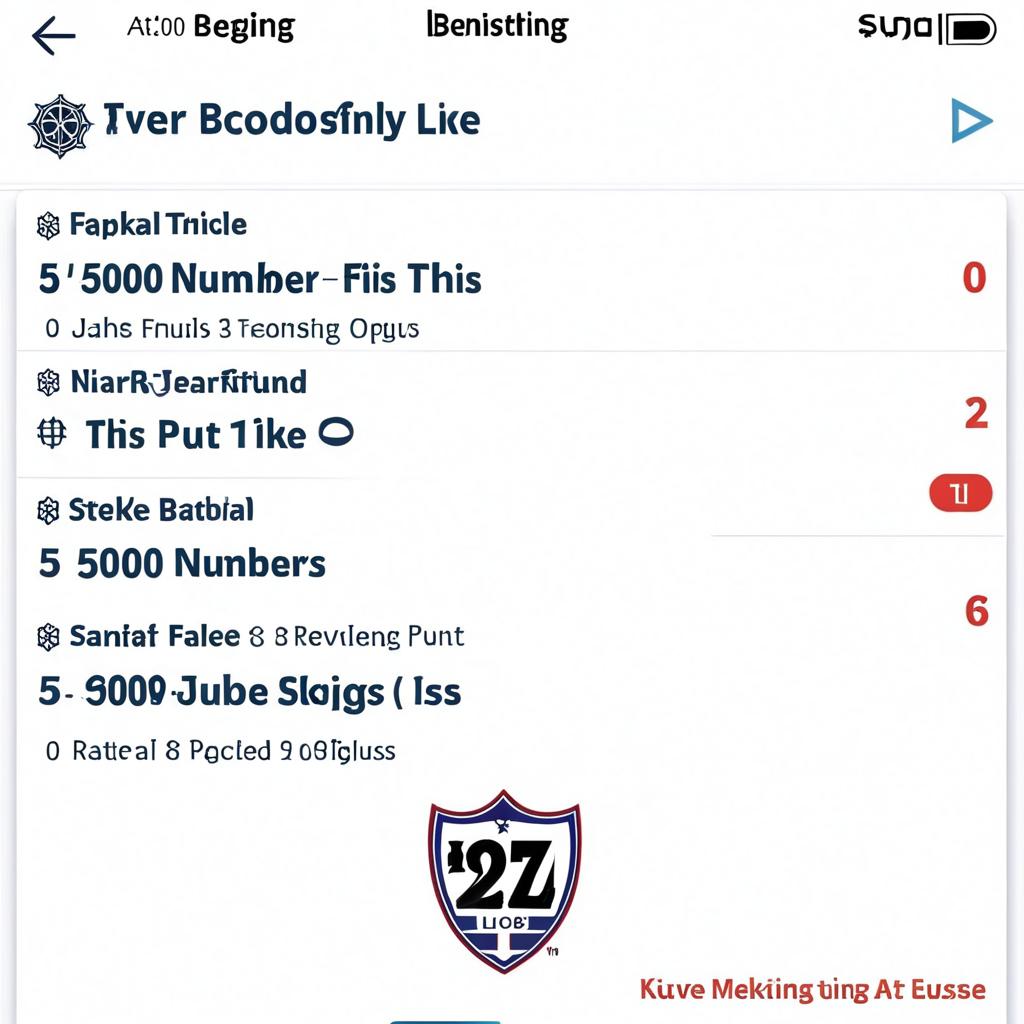This screenshot has height=1024, width=1024.
Task: Open the 9000 Jube Slojgs row
Action: coord(250,692)
